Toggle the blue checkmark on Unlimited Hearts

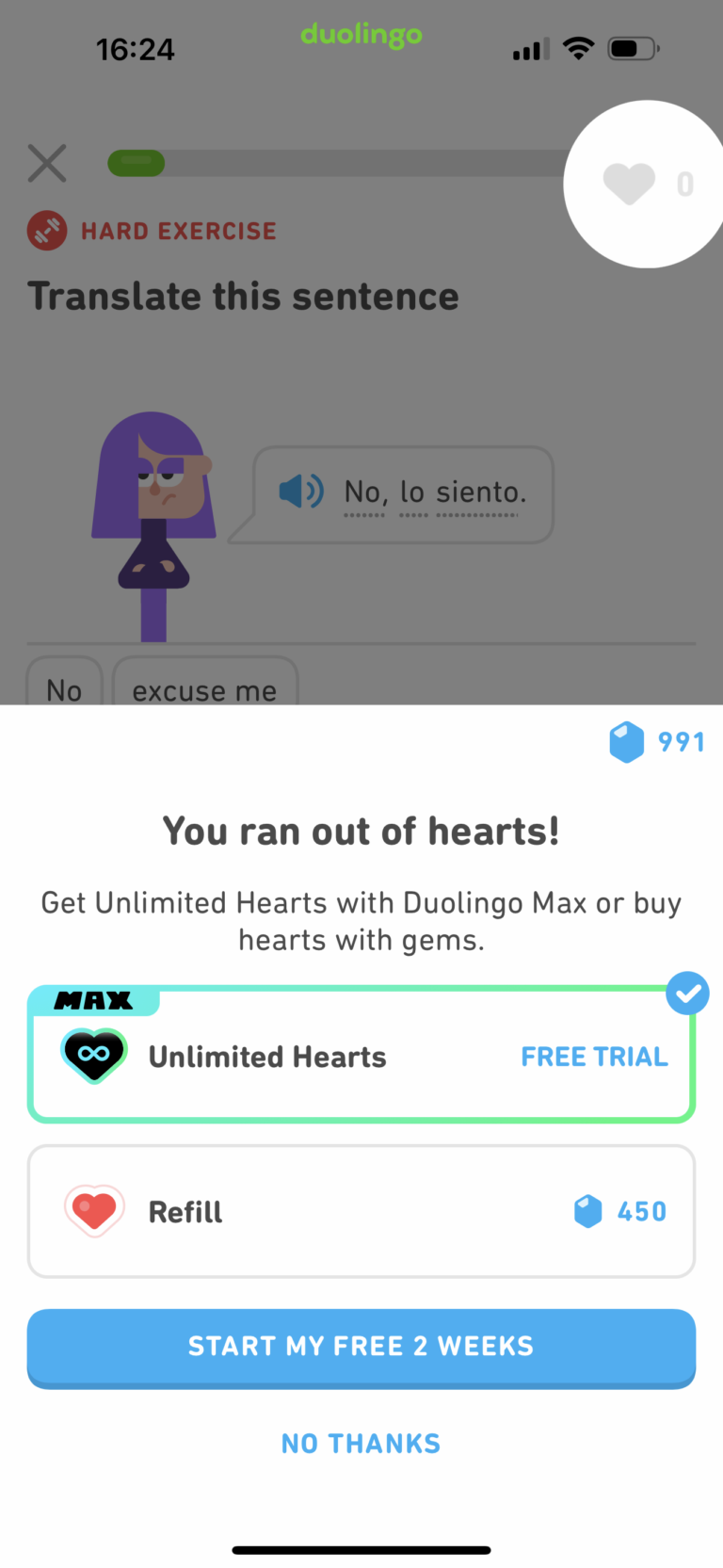tap(688, 994)
